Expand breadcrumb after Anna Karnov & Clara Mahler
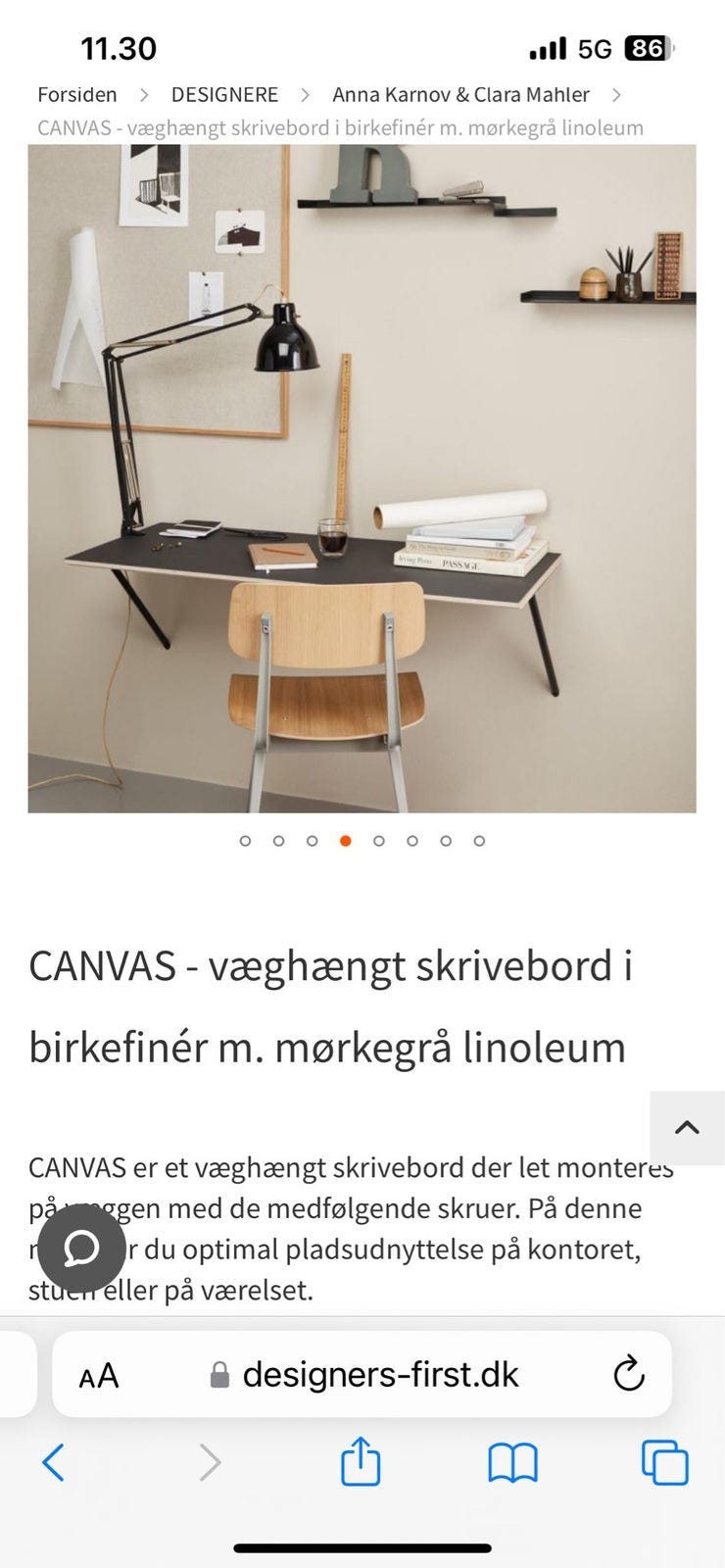The height and width of the screenshot is (1568, 725). (x=617, y=94)
